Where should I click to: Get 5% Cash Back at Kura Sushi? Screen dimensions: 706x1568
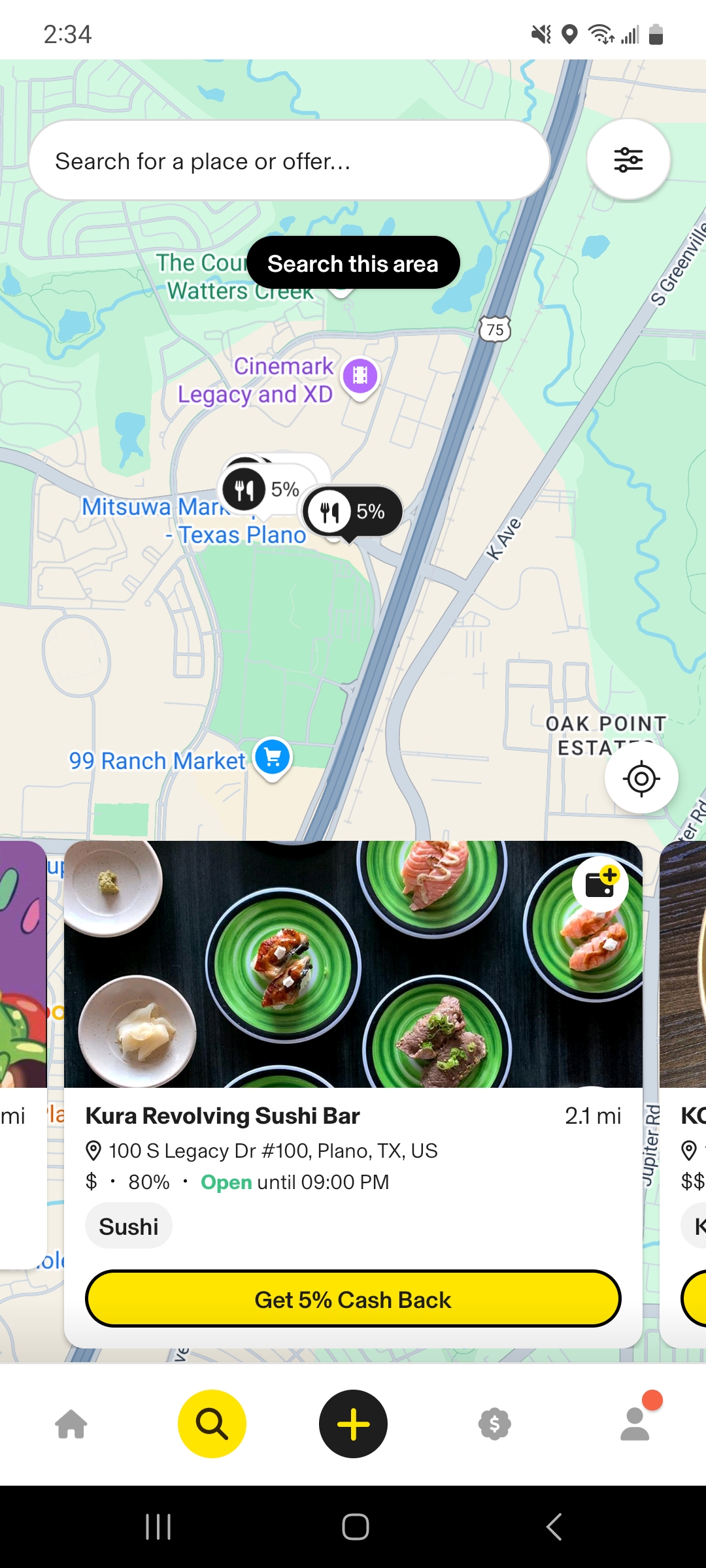pyautogui.click(x=353, y=1299)
